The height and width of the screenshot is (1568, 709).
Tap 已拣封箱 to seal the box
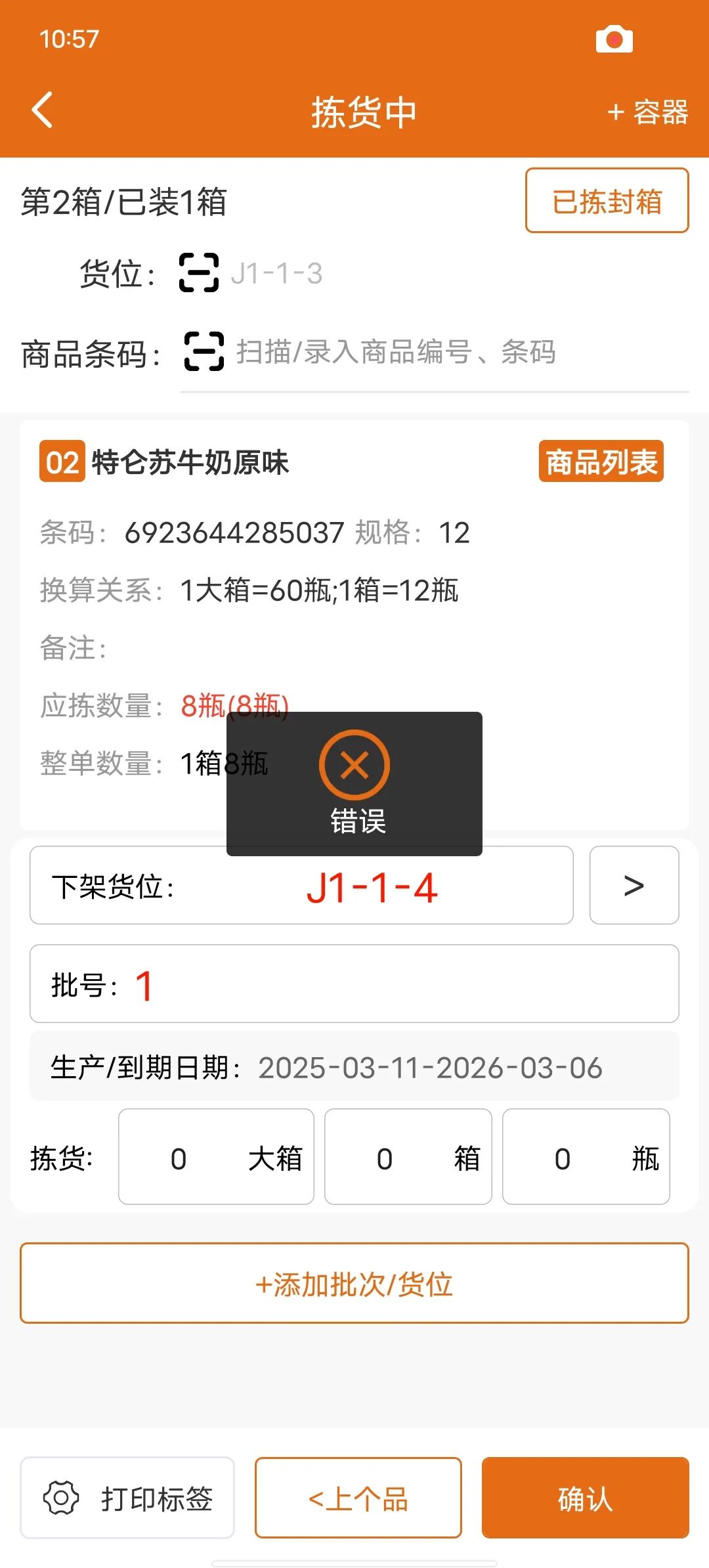(x=605, y=201)
